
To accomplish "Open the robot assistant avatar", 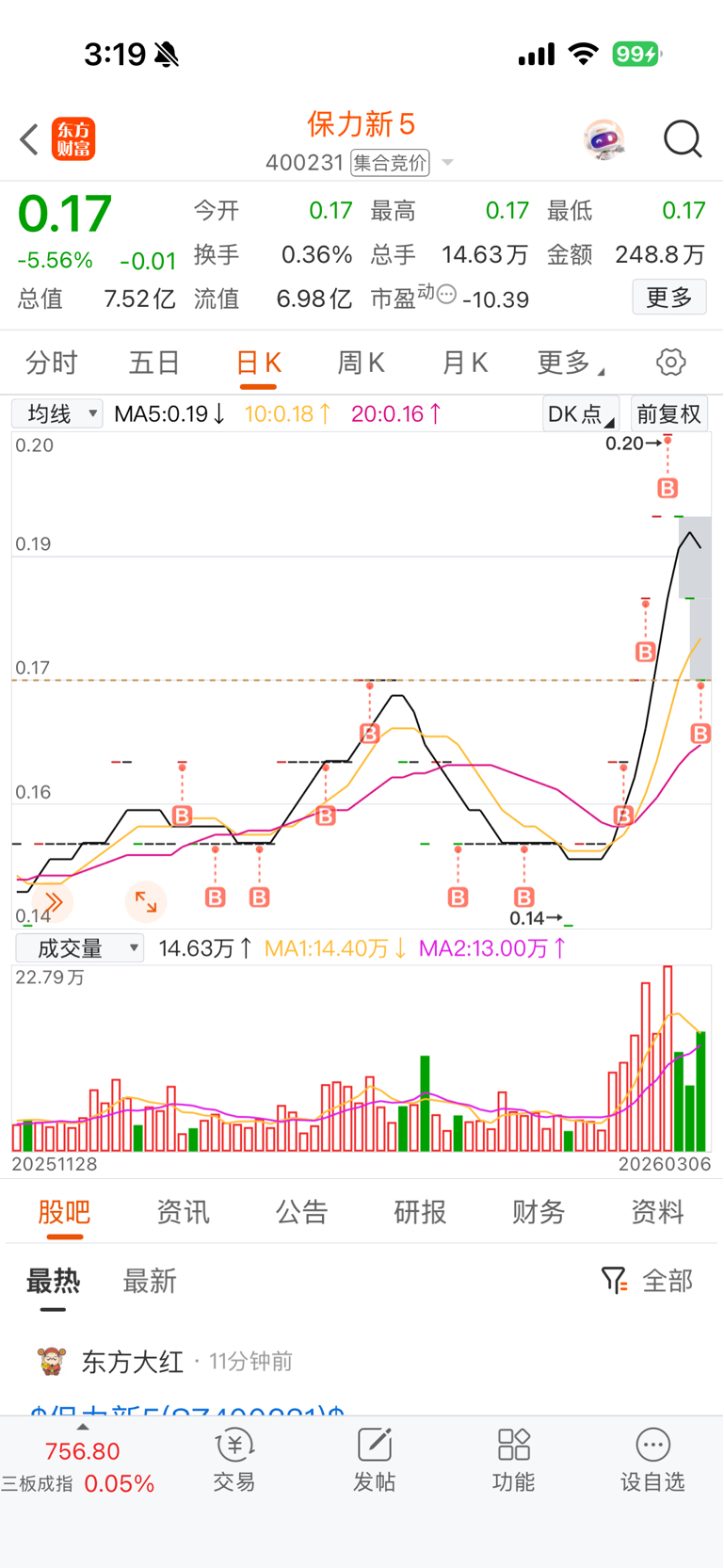I will (x=603, y=139).
